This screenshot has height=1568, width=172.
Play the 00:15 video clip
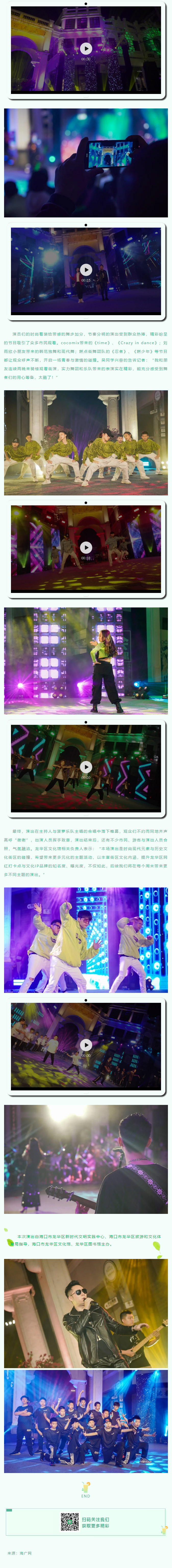86,270
